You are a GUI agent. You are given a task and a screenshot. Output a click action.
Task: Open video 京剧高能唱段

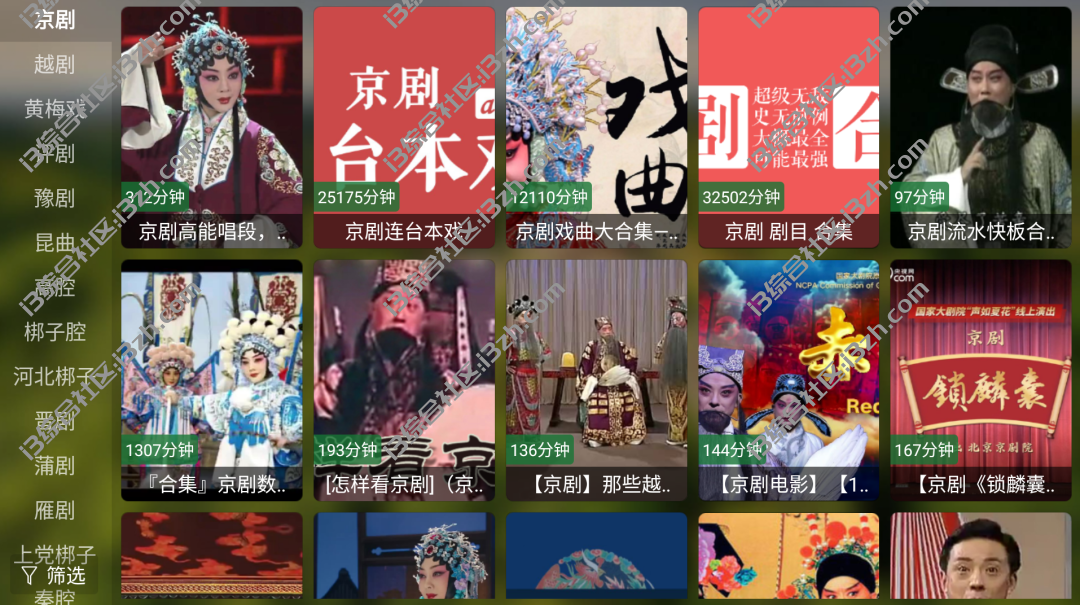pos(211,127)
